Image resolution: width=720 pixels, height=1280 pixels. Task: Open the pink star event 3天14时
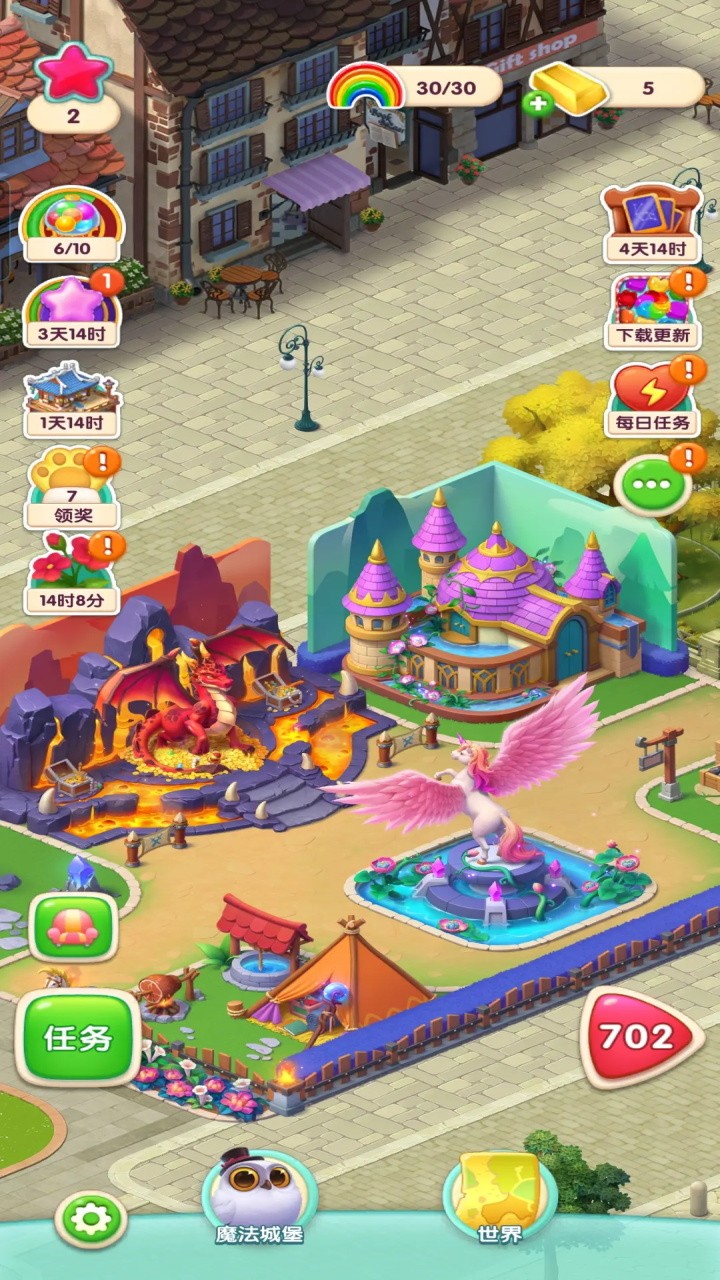pos(72,312)
